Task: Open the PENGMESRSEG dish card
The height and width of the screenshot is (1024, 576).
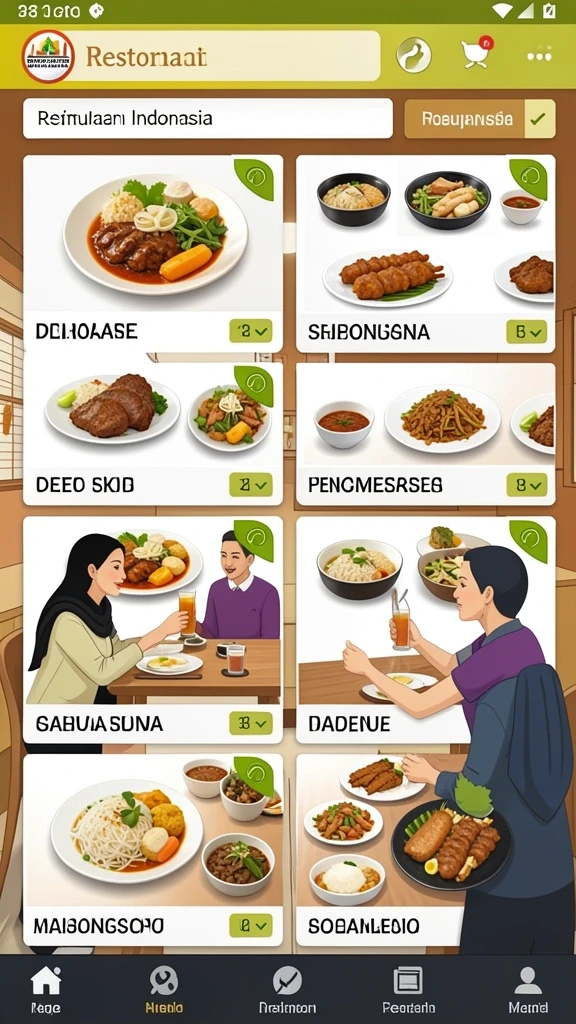Action: (426, 434)
